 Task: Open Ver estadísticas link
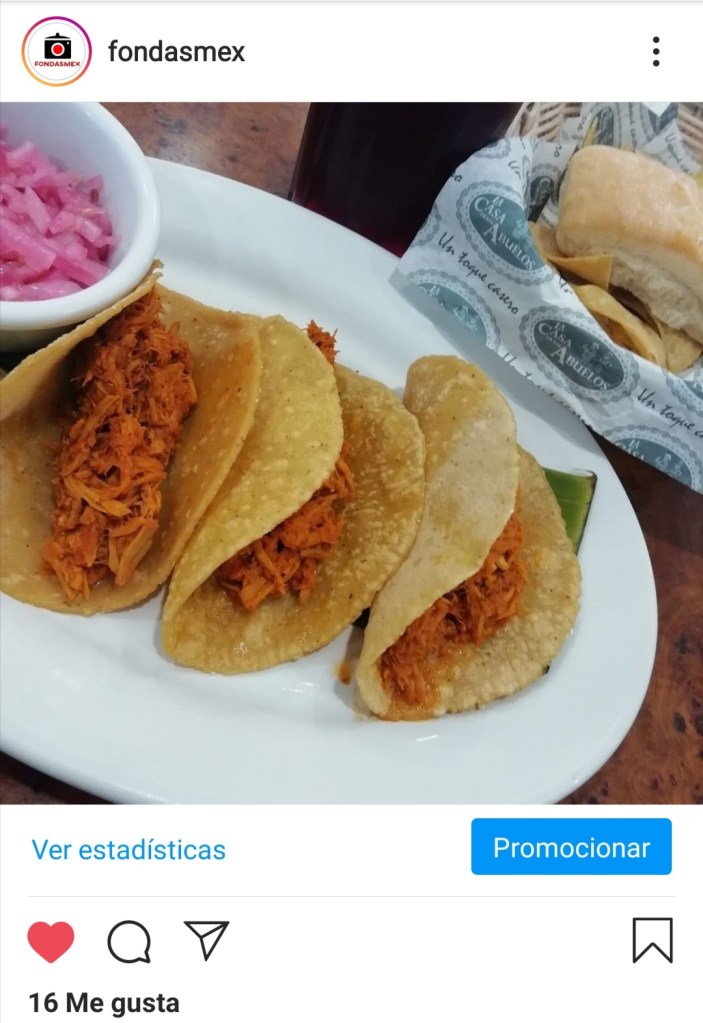coord(128,850)
